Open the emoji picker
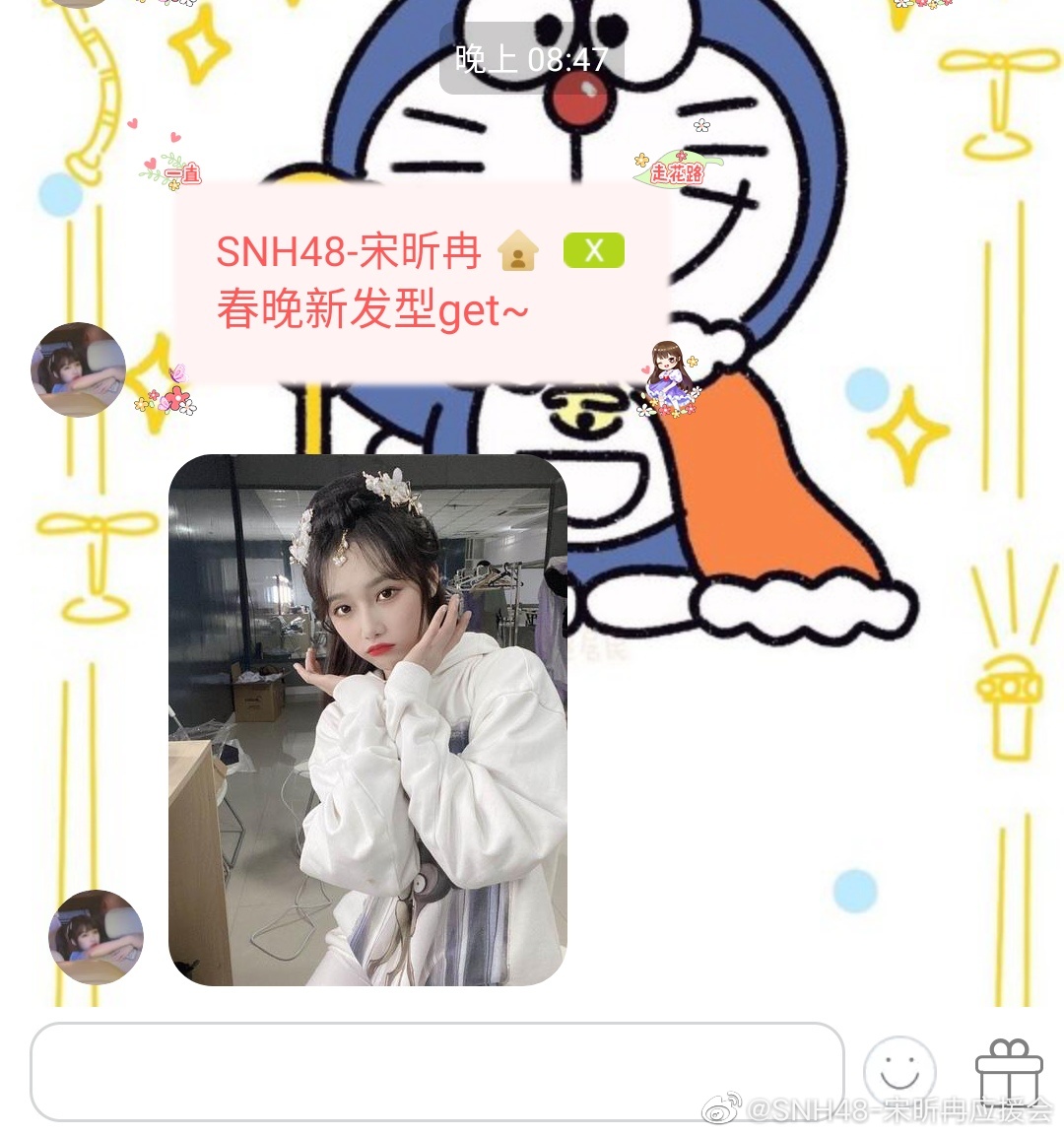Viewport: 1064px width, 1136px height. (x=898, y=1071)
